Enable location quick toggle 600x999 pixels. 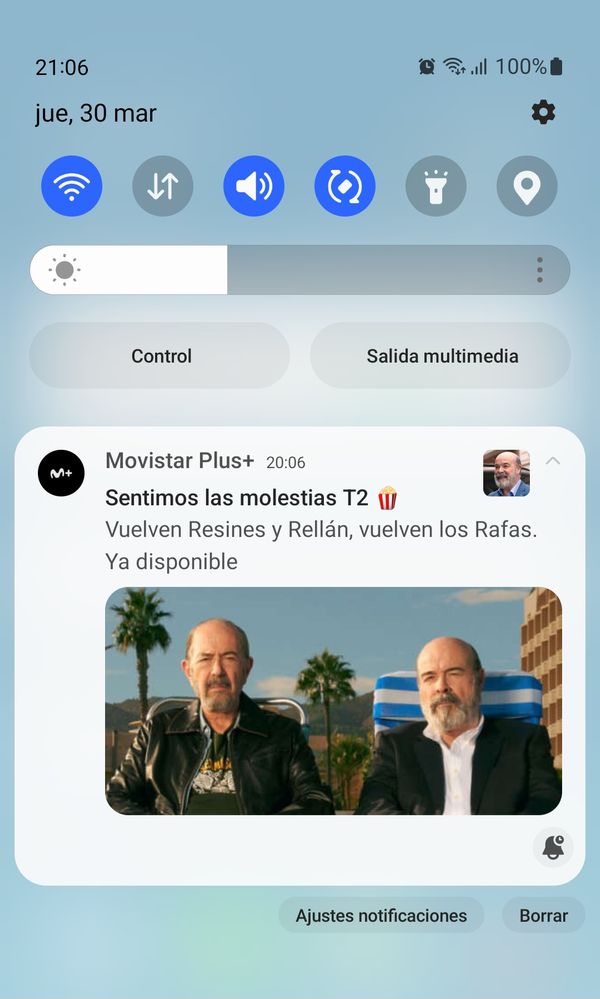pyautogui.click(x=526, y=186)
